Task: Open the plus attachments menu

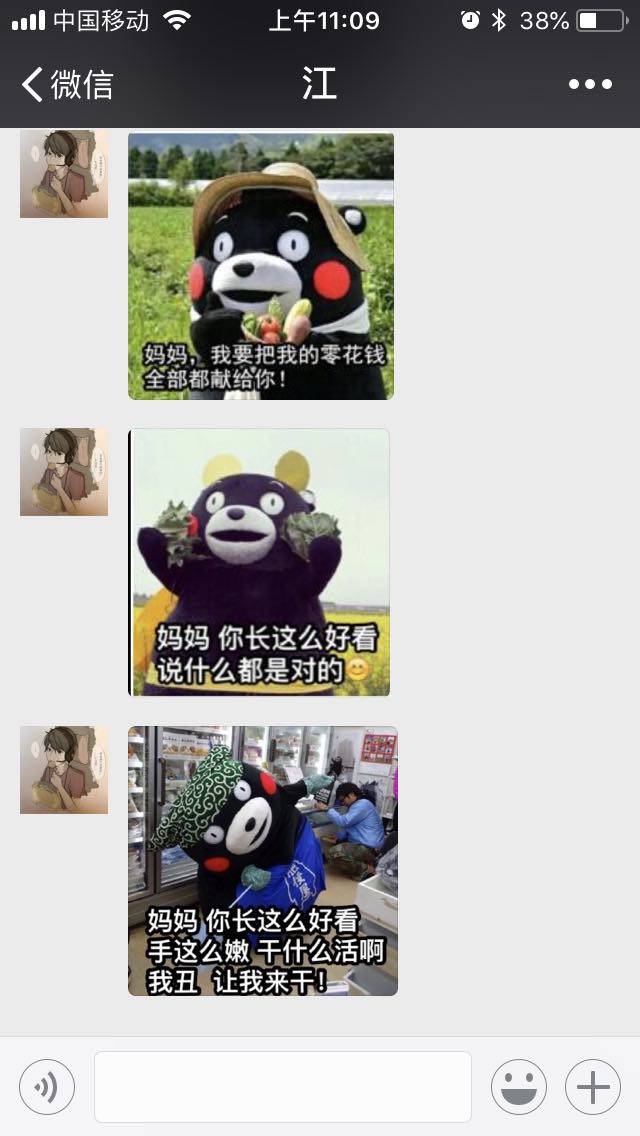Action: [x=592, y=1086]
